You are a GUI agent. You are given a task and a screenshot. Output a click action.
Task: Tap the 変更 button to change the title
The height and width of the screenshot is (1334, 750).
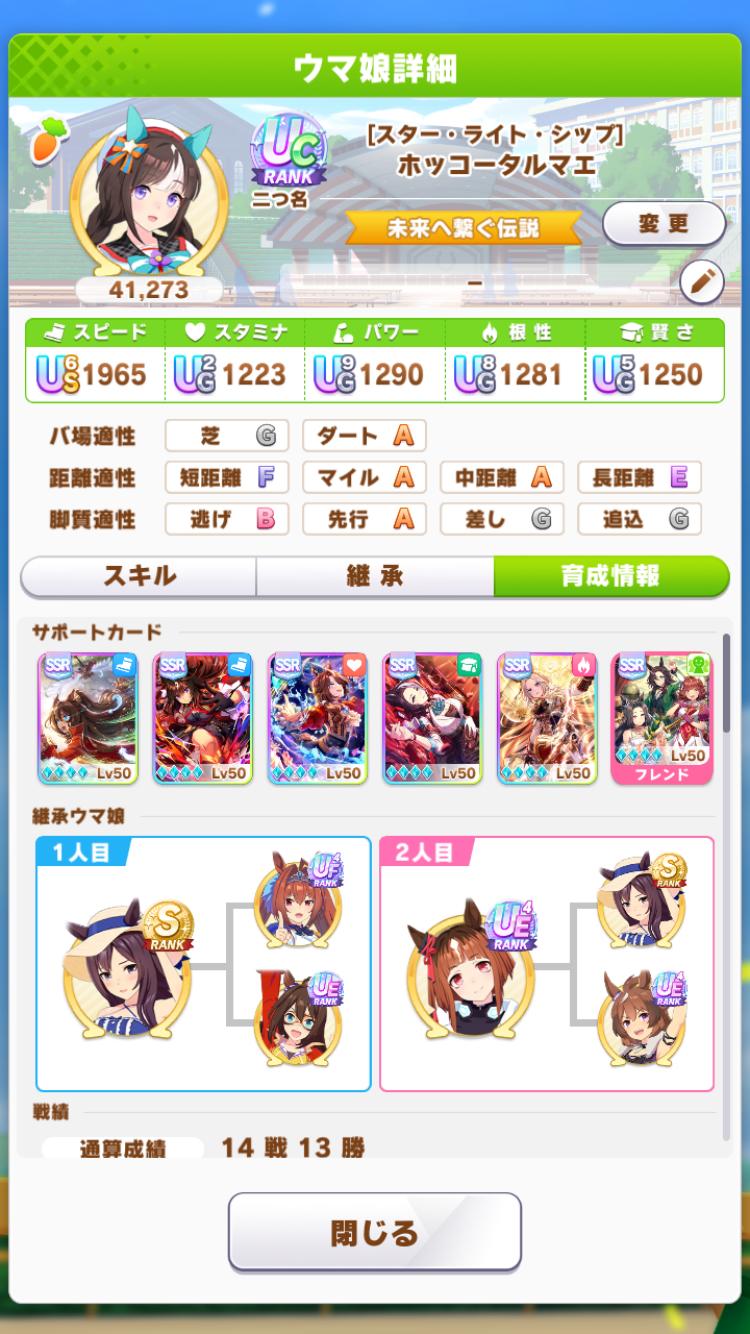[664, 224]
